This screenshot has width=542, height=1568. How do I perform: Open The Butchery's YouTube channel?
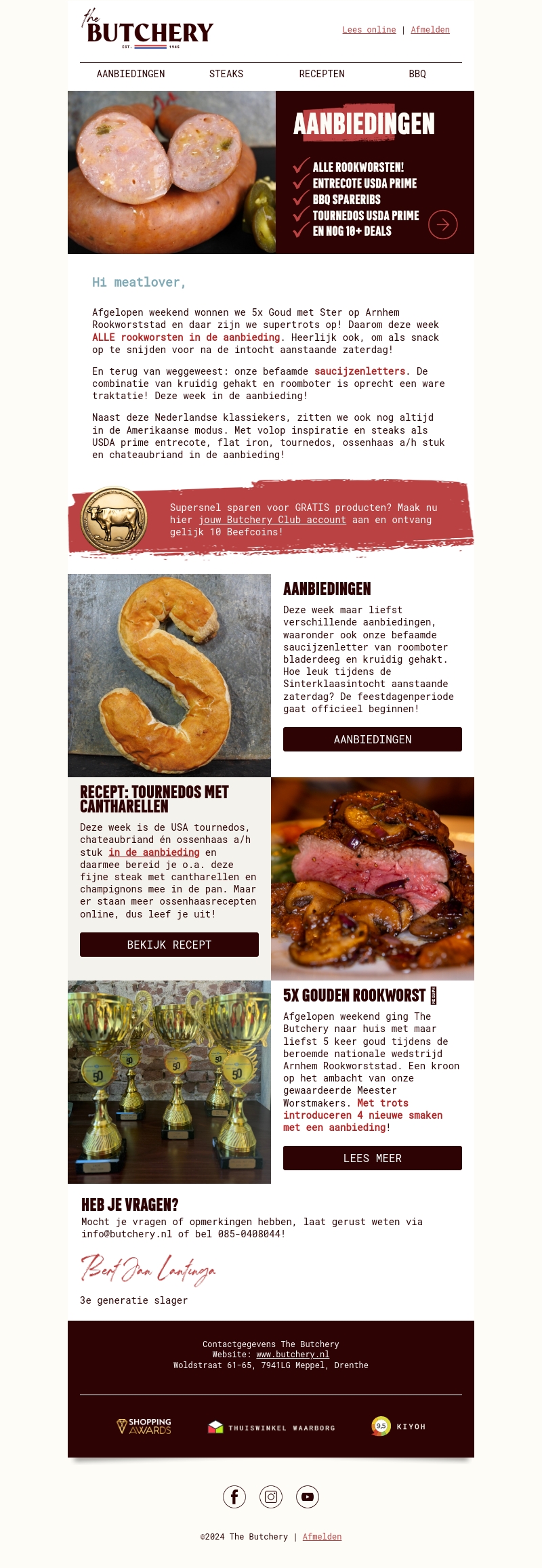[308, 1497]
